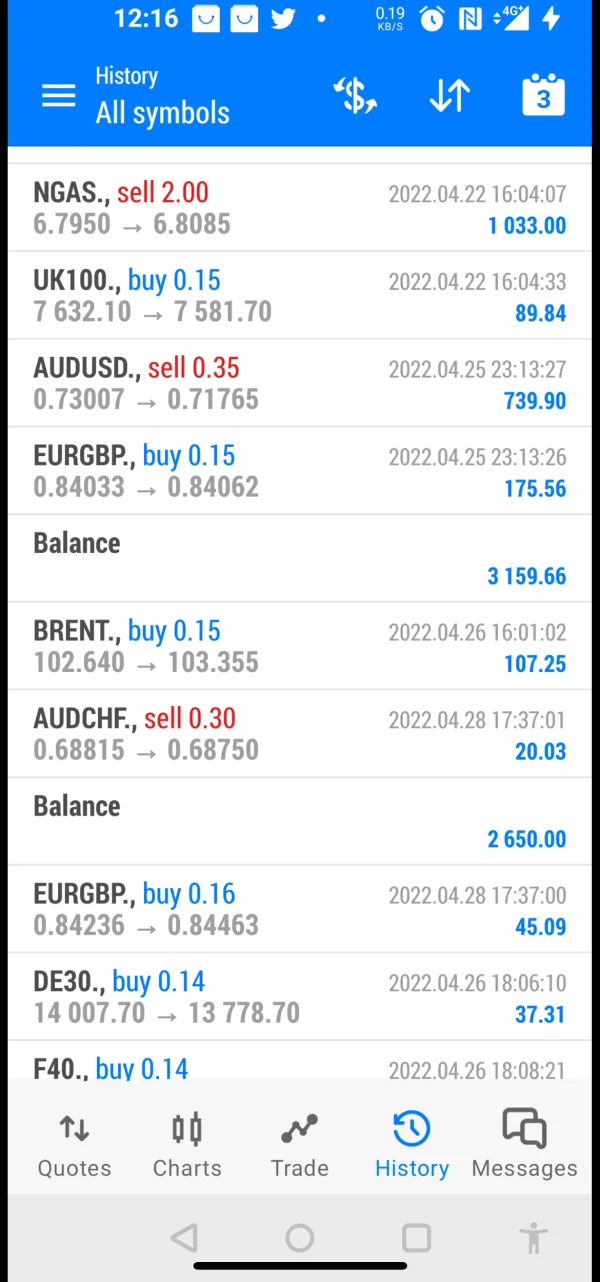Open the sort arrows option

coord(449,96)
